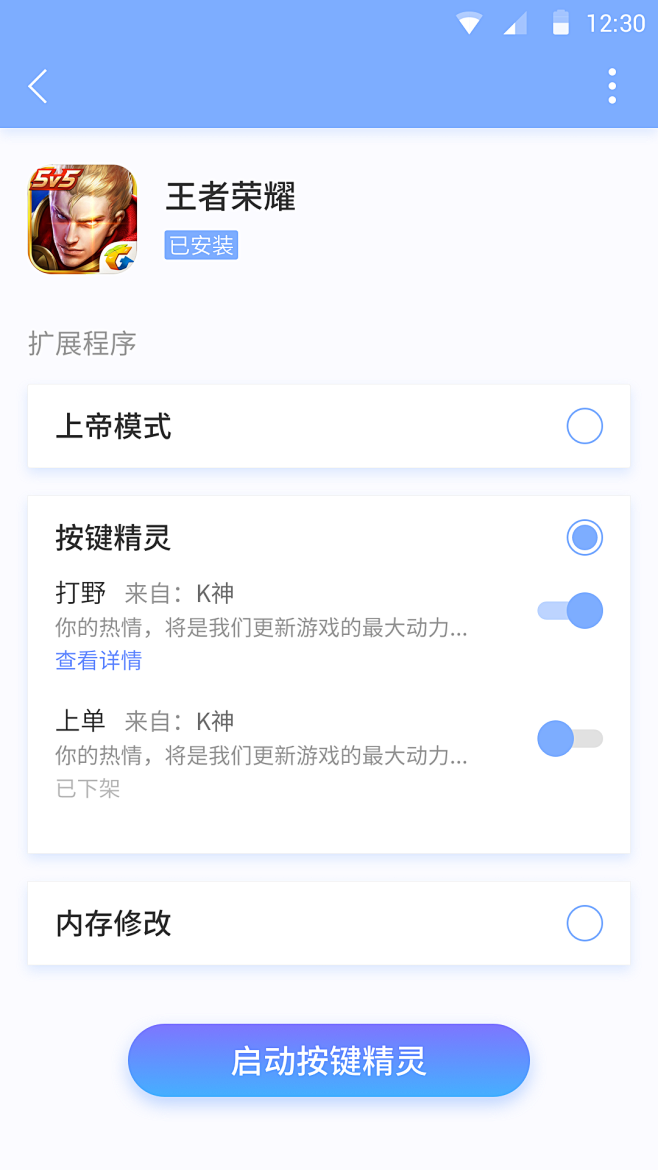Select the 上帝模式 radio option

(x=585, y=427)
